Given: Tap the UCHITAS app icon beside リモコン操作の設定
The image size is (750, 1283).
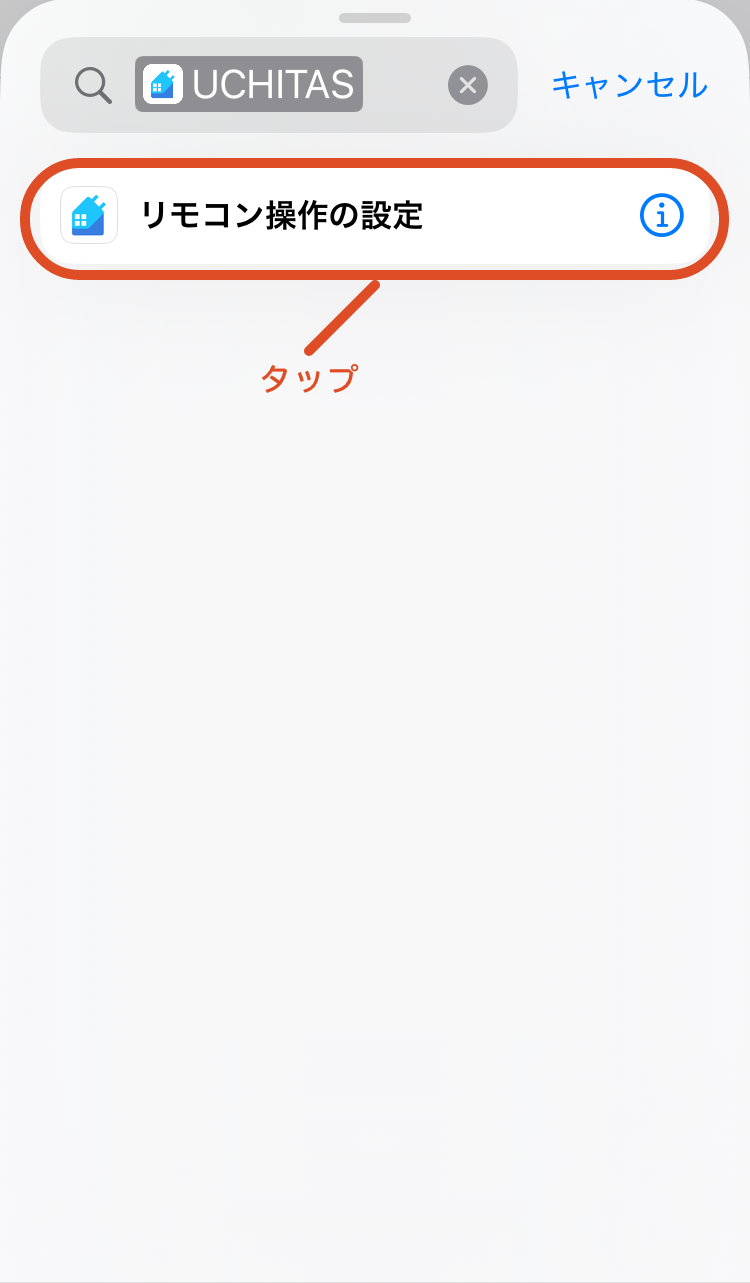Looking at the screenshot, I should click(89, 215).
